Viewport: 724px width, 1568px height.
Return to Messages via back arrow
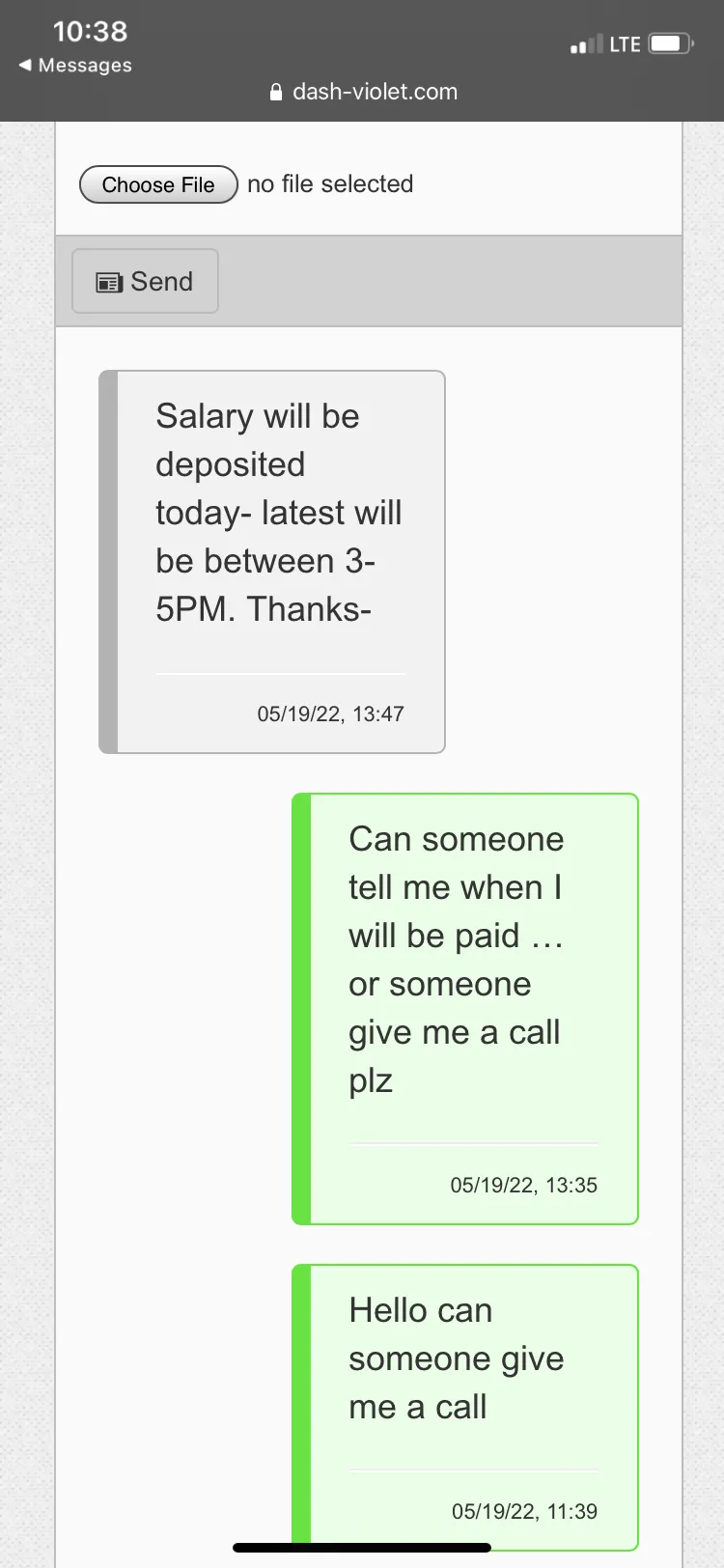[75, 66]
